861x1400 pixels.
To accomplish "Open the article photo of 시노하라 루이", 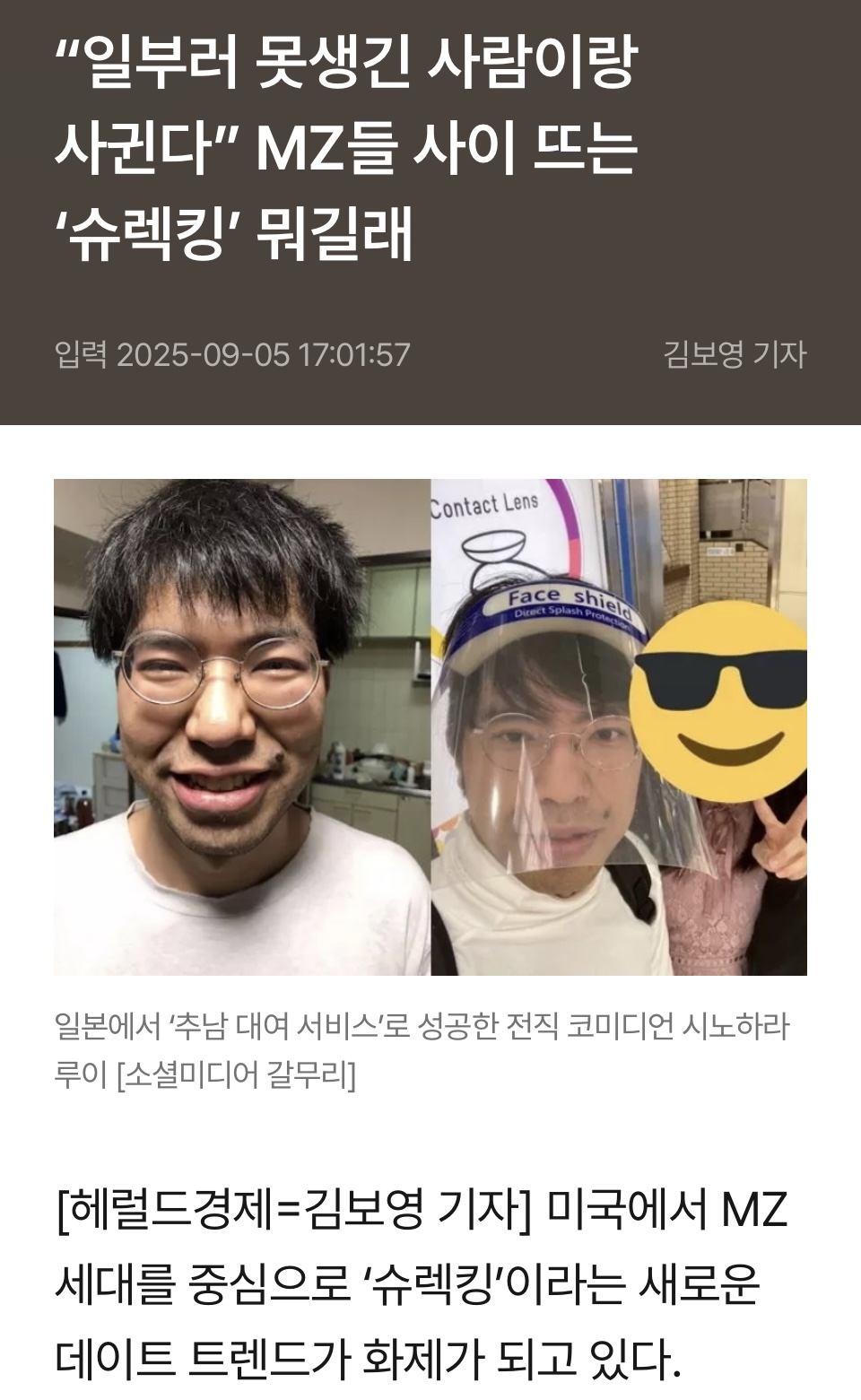I will [x=430, y=727].
